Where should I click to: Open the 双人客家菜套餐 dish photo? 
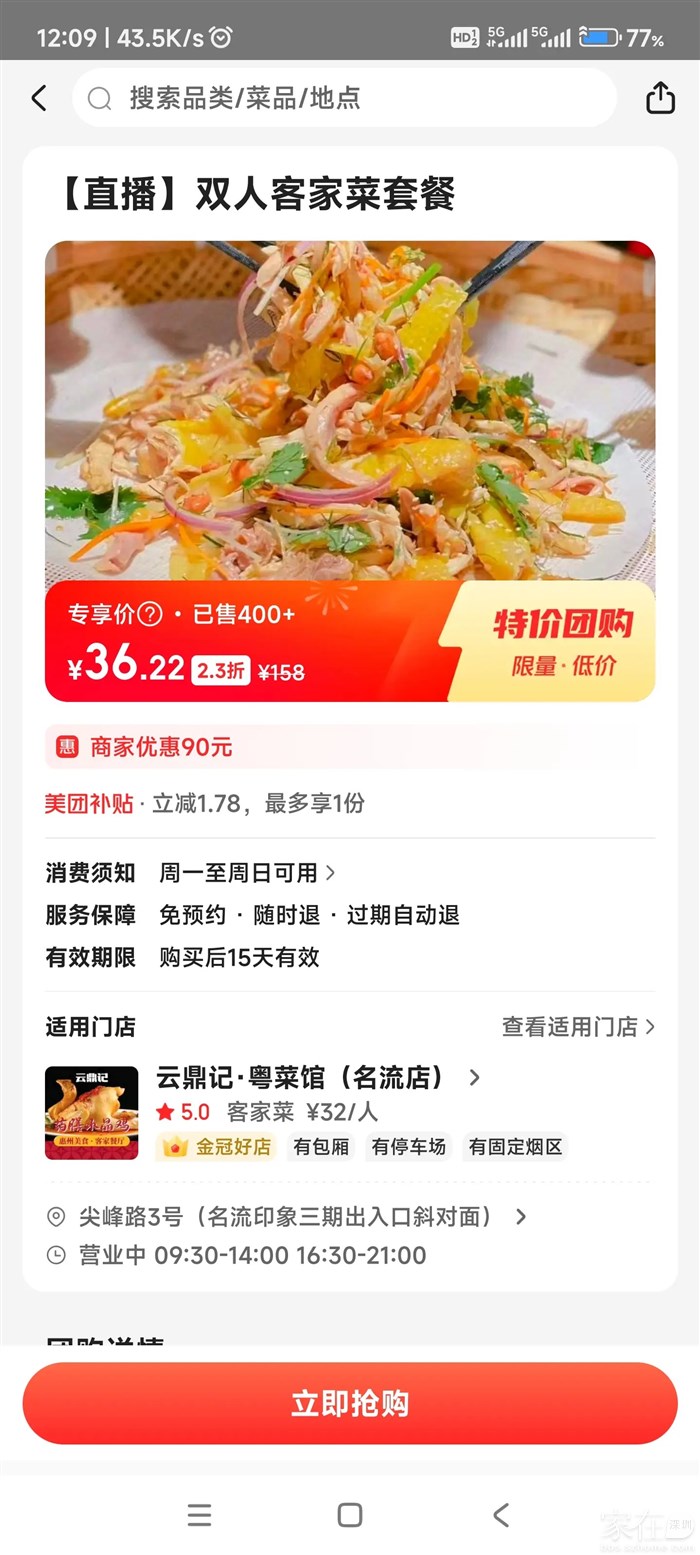point(350,410)
